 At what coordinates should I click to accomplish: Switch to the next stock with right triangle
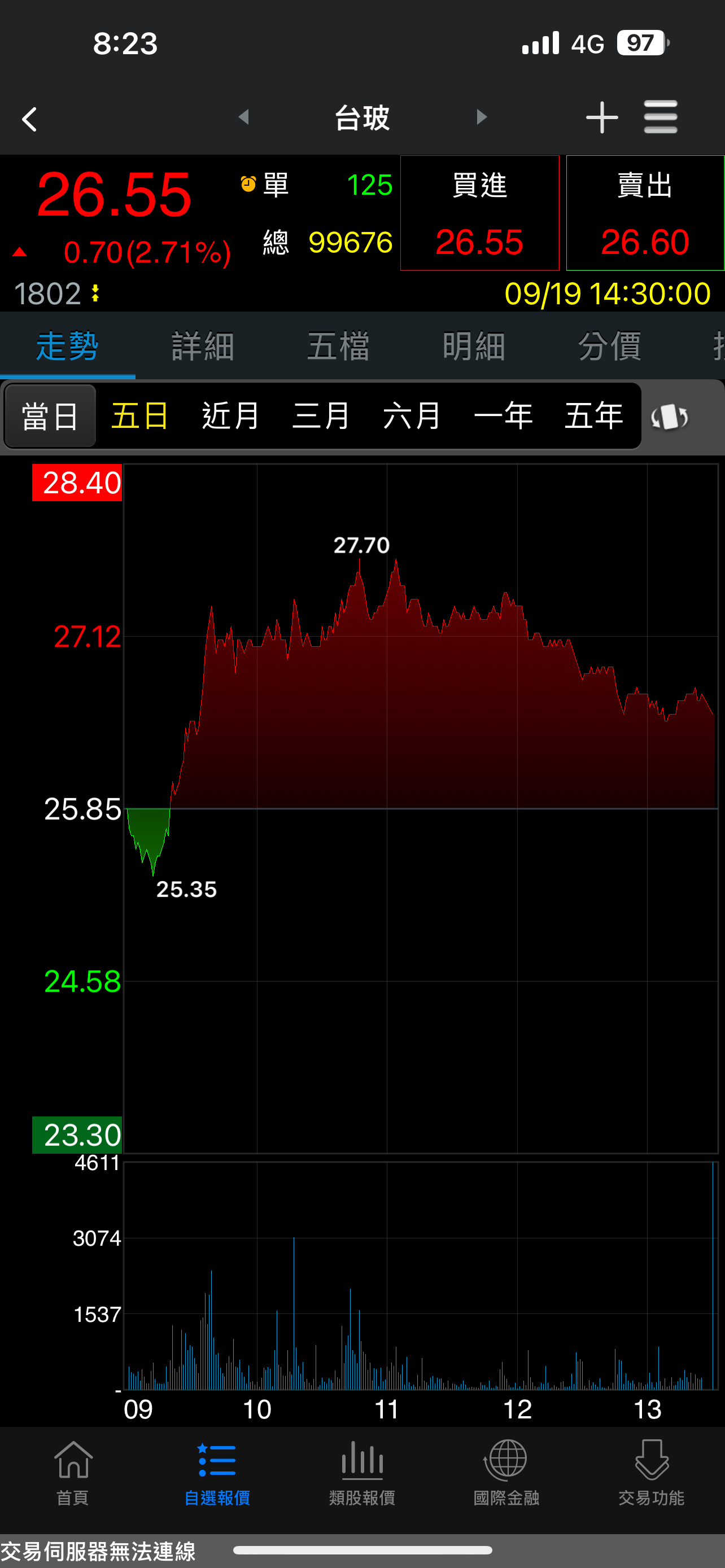[482, 117]
